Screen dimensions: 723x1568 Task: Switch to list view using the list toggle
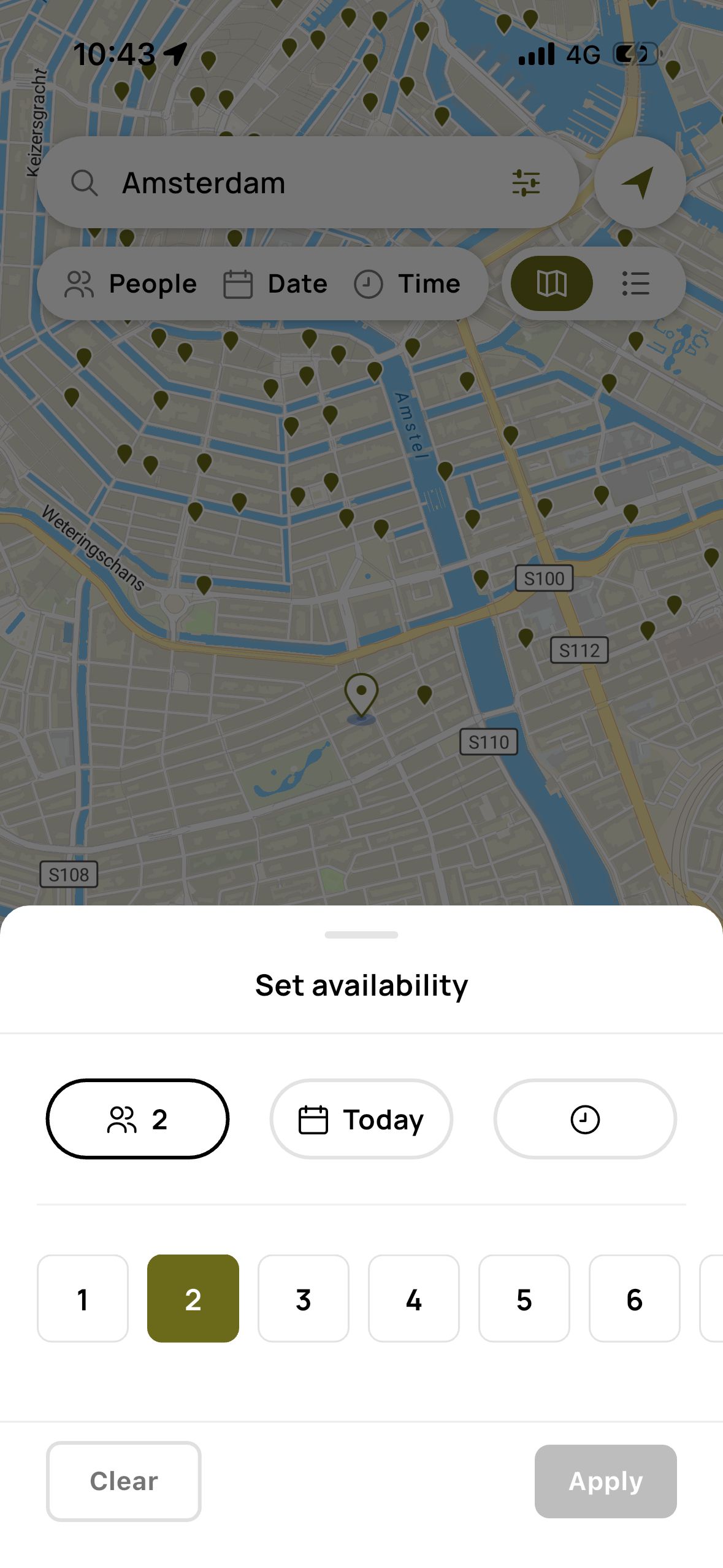[x=636, y=283]
